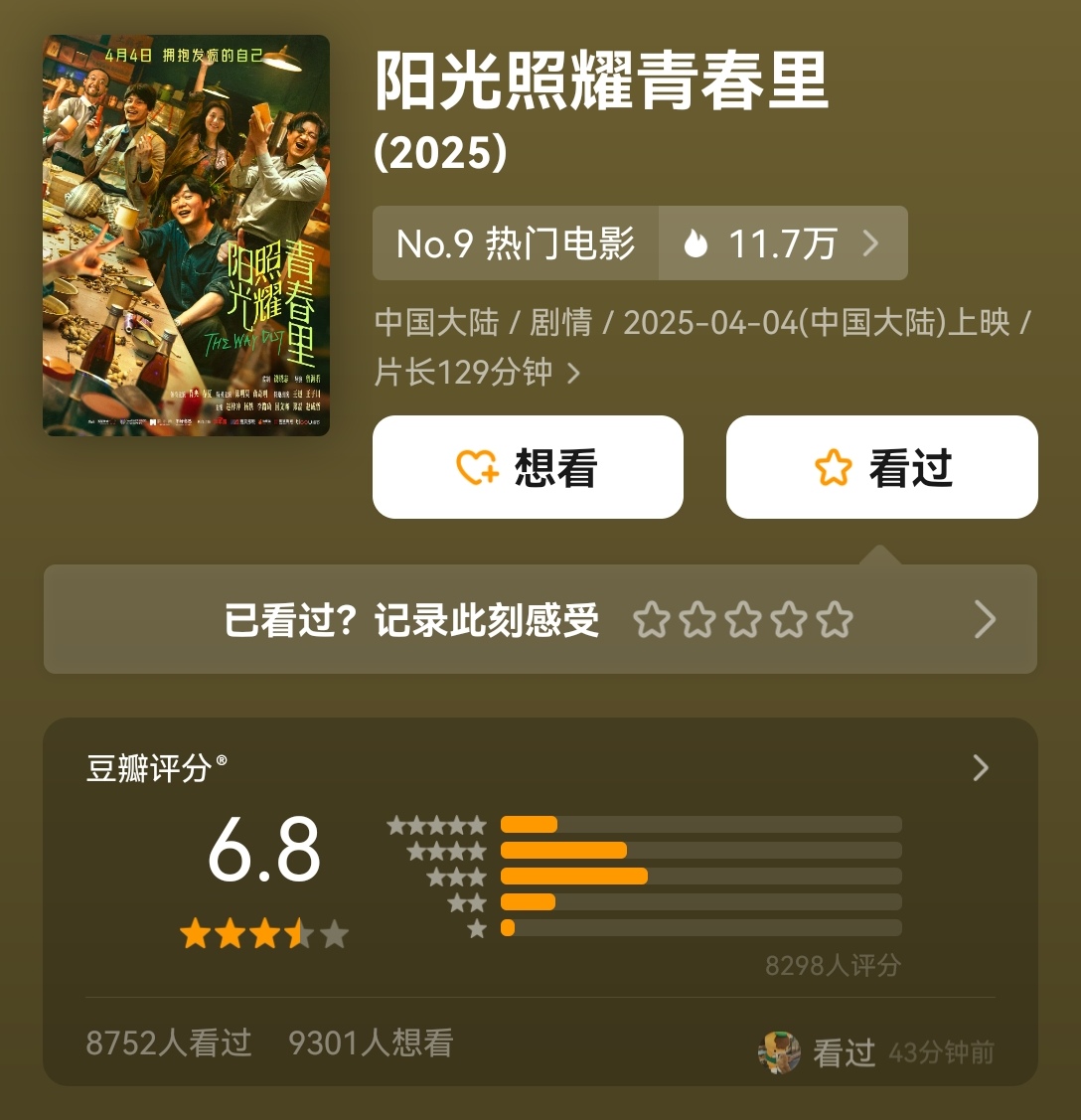Open heat ranking via chevron after 11.7万
Screen dimensions: 1081x1120
click(872, 241)
